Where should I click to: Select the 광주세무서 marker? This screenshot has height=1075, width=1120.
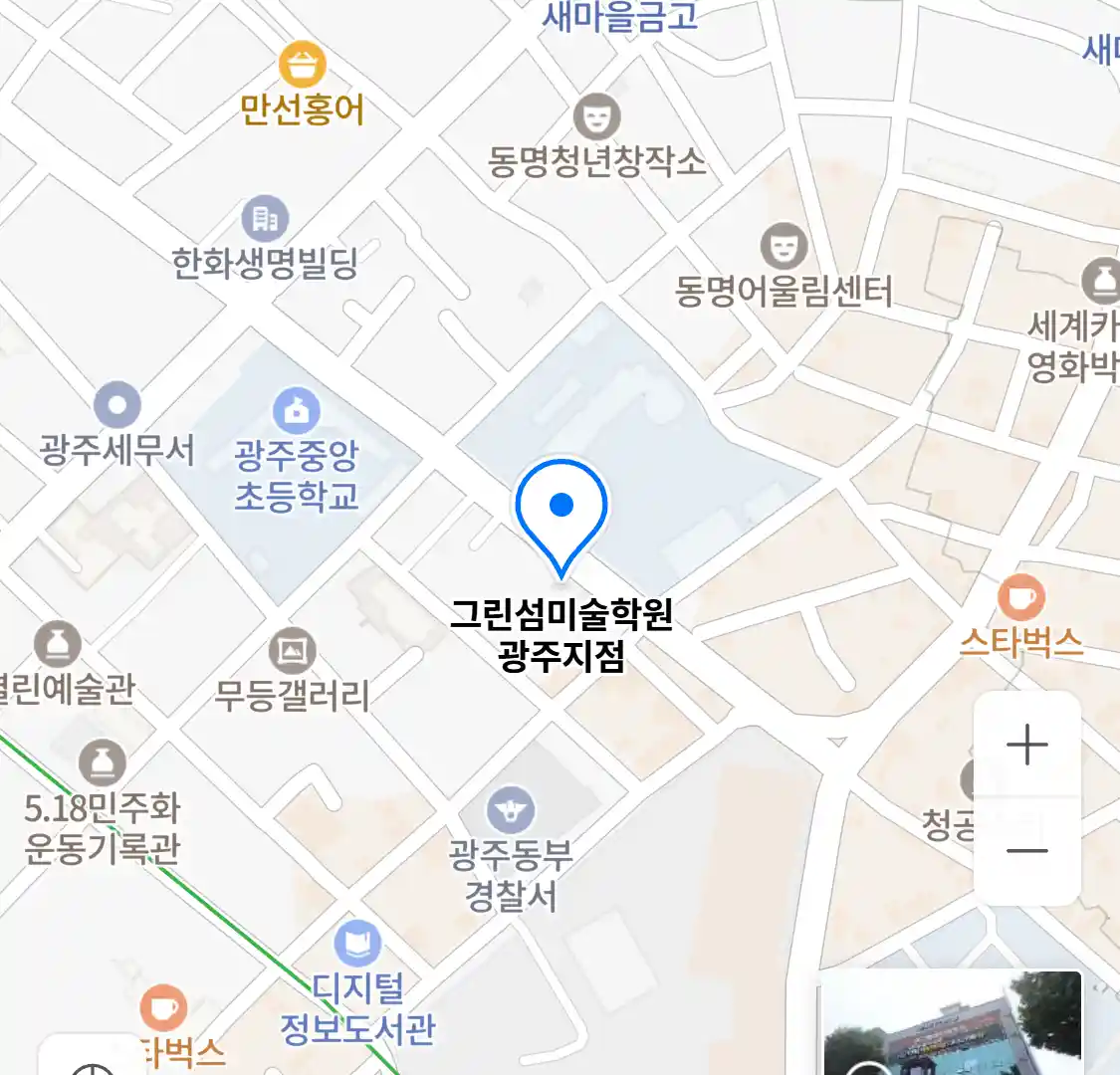[x=117, y=405]
